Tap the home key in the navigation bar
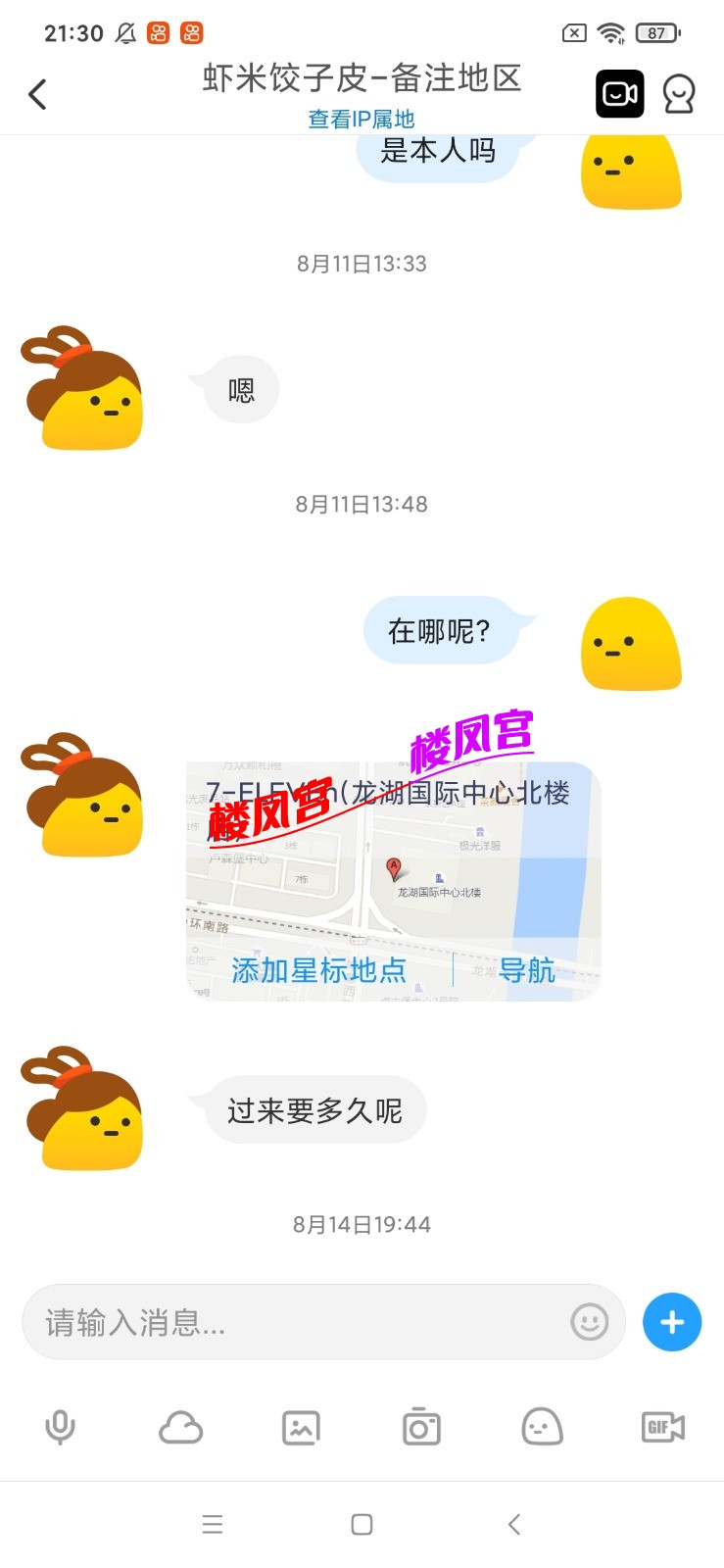Viewport: 724px width, 1568px height. point(362,1524)
